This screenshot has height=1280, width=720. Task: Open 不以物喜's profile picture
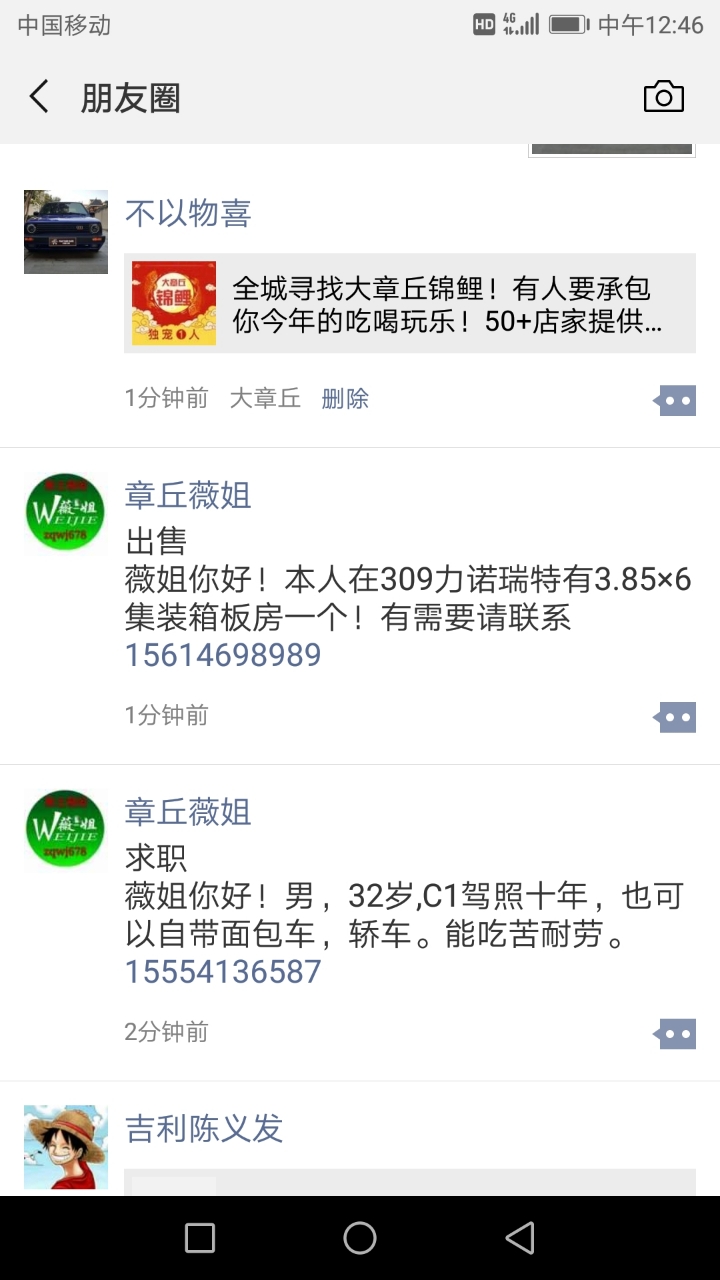(66, 232)
